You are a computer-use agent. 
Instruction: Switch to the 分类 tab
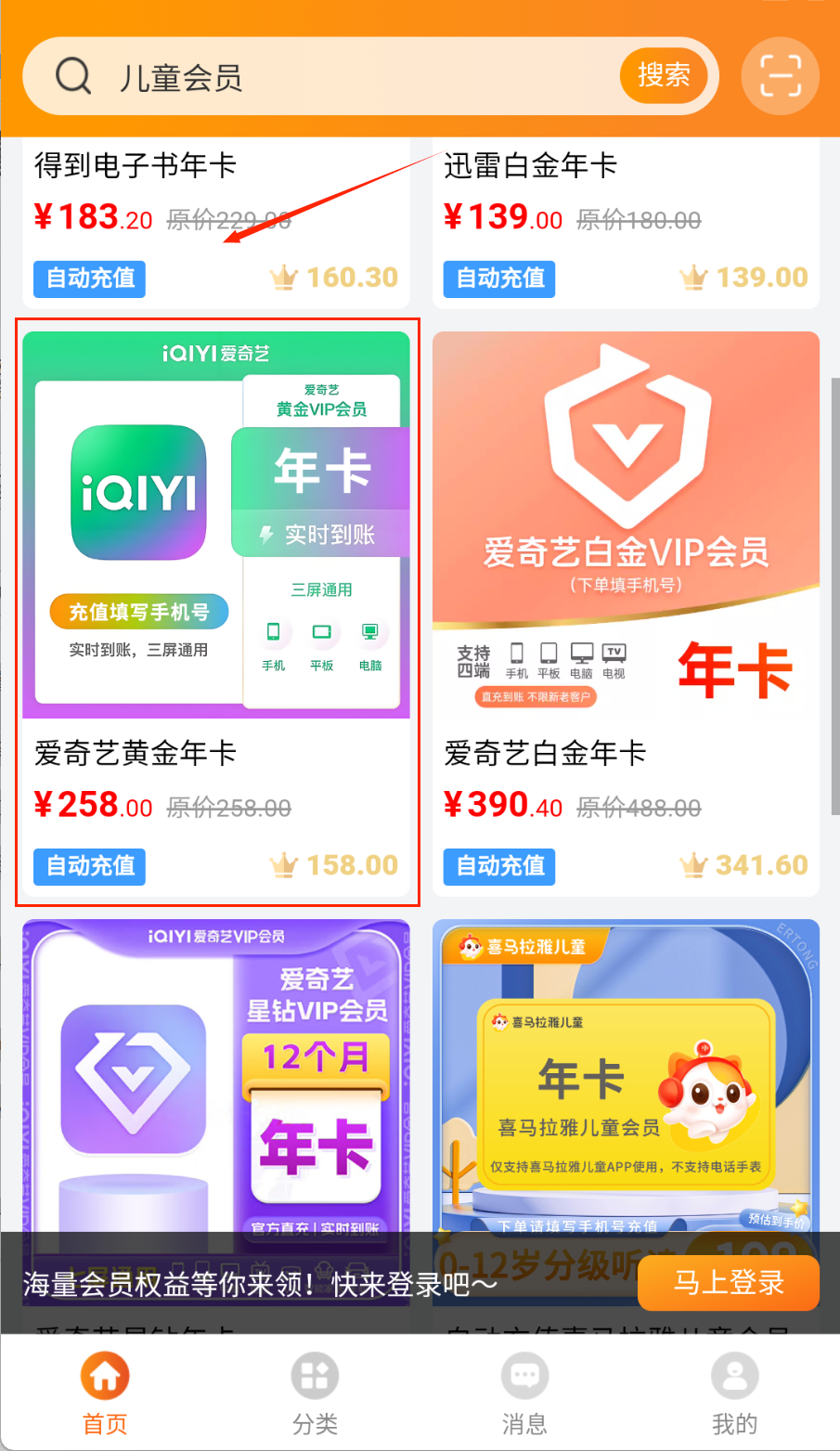coord(315,1393)
